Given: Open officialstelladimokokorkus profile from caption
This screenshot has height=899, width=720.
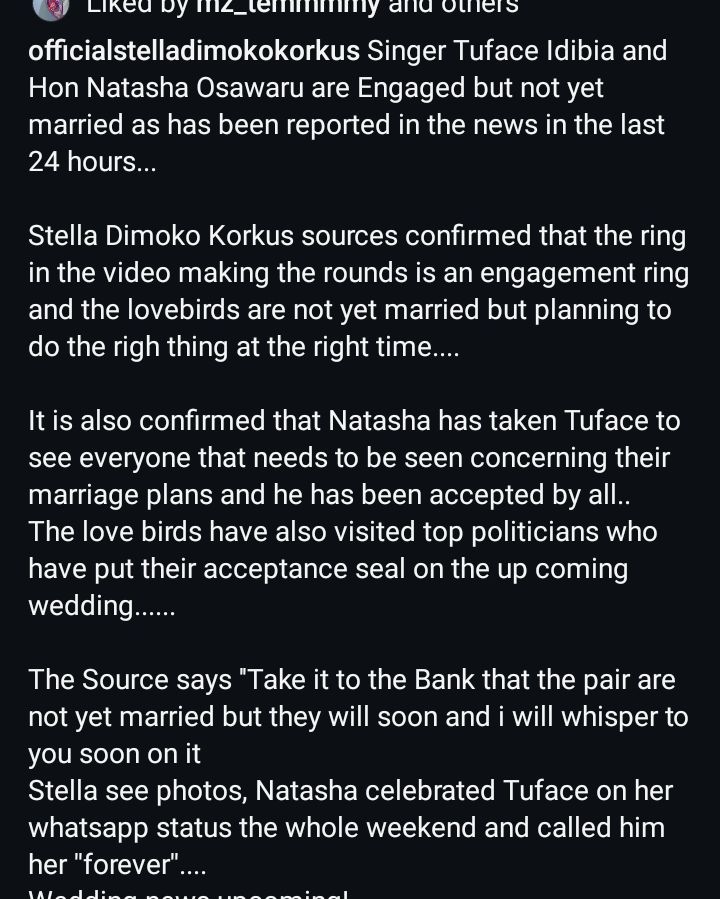Looking at the screenshot, I should pos(194,51).
